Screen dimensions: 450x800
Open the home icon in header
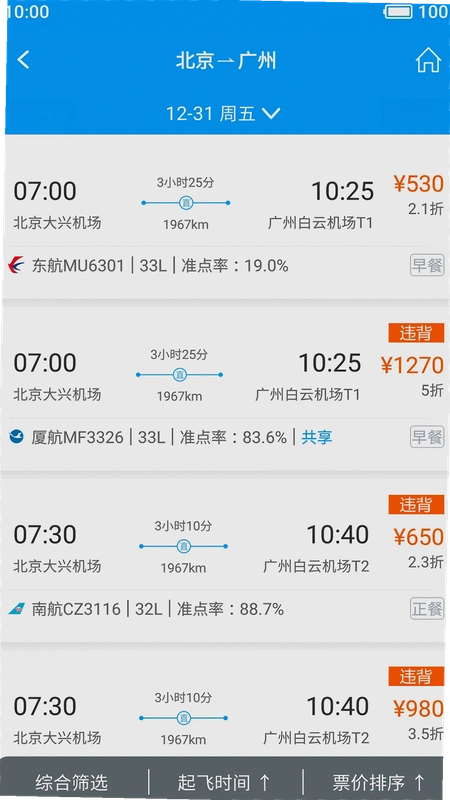pyautogui.click(x=428, y=60)
